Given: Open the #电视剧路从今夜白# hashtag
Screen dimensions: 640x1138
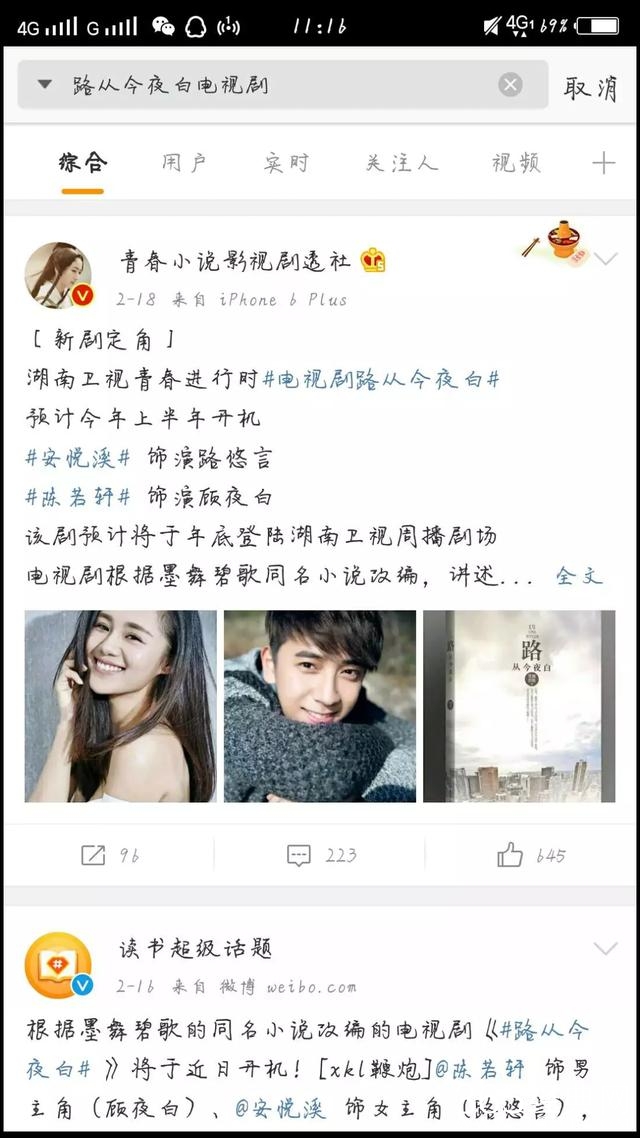Looking at the screenshot, I should click(x=381, y=379).
